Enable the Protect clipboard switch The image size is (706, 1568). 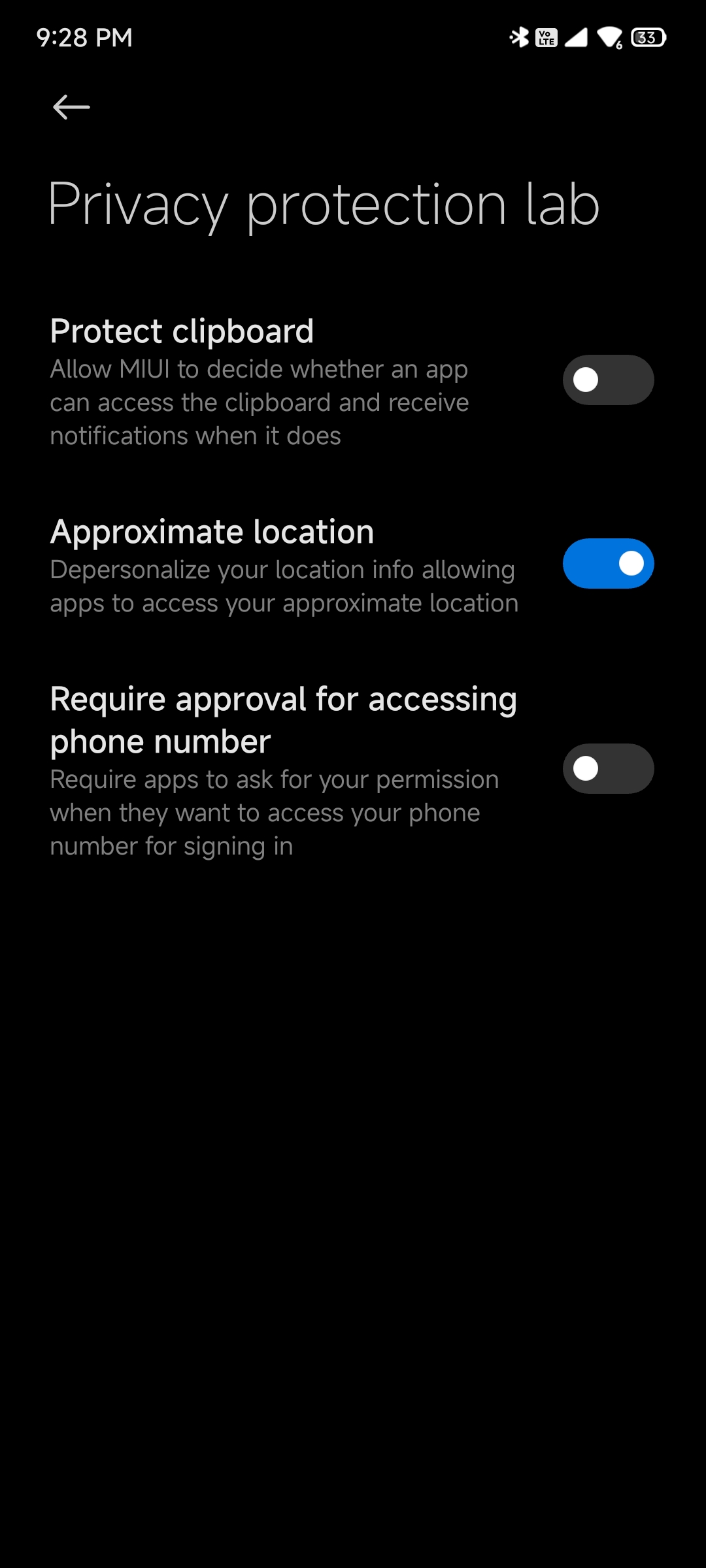pyautogui.click(x=608, y=380)
